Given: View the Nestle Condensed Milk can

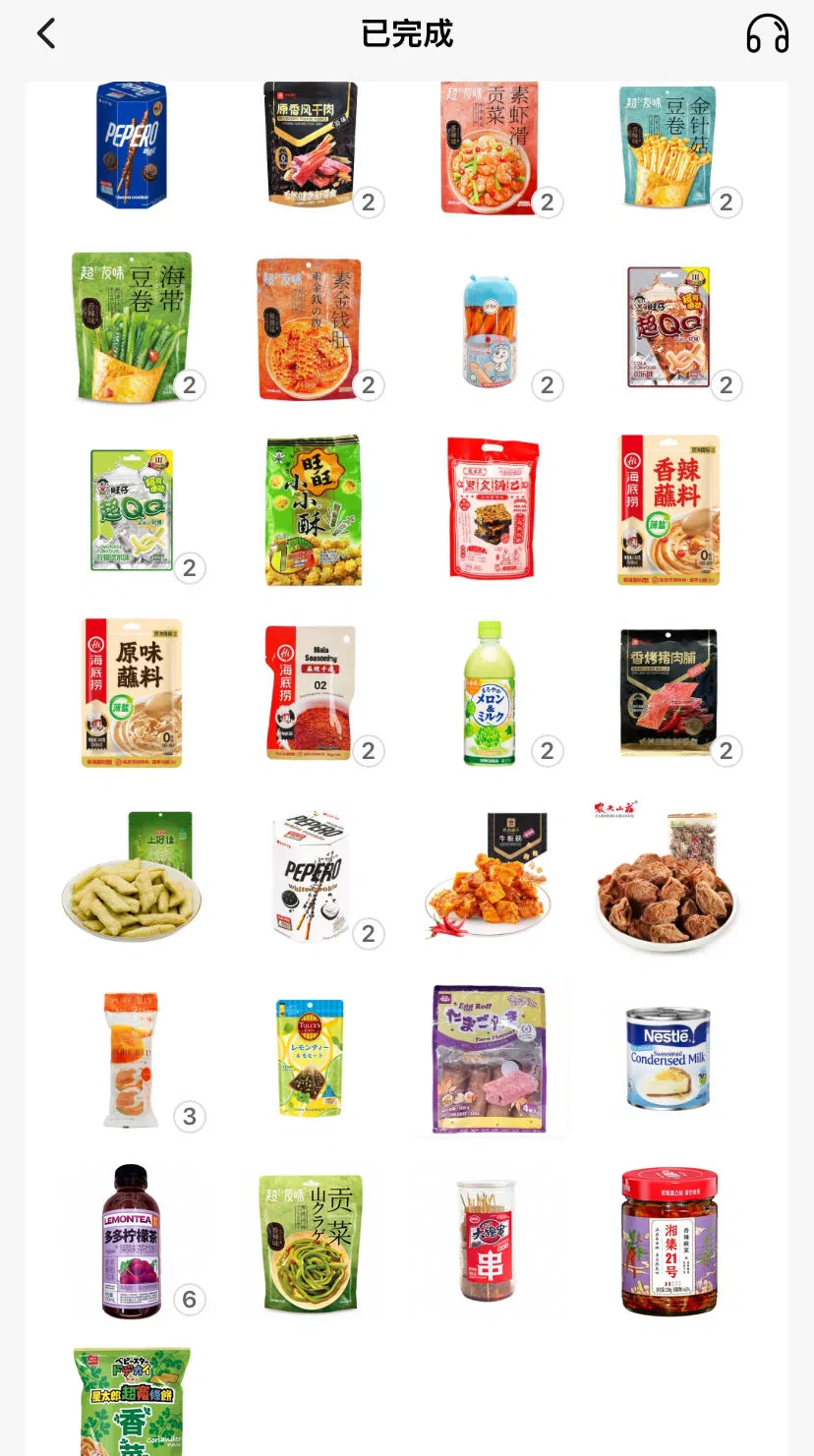Looking at the screenshot, I should (x=669, y=1059).
